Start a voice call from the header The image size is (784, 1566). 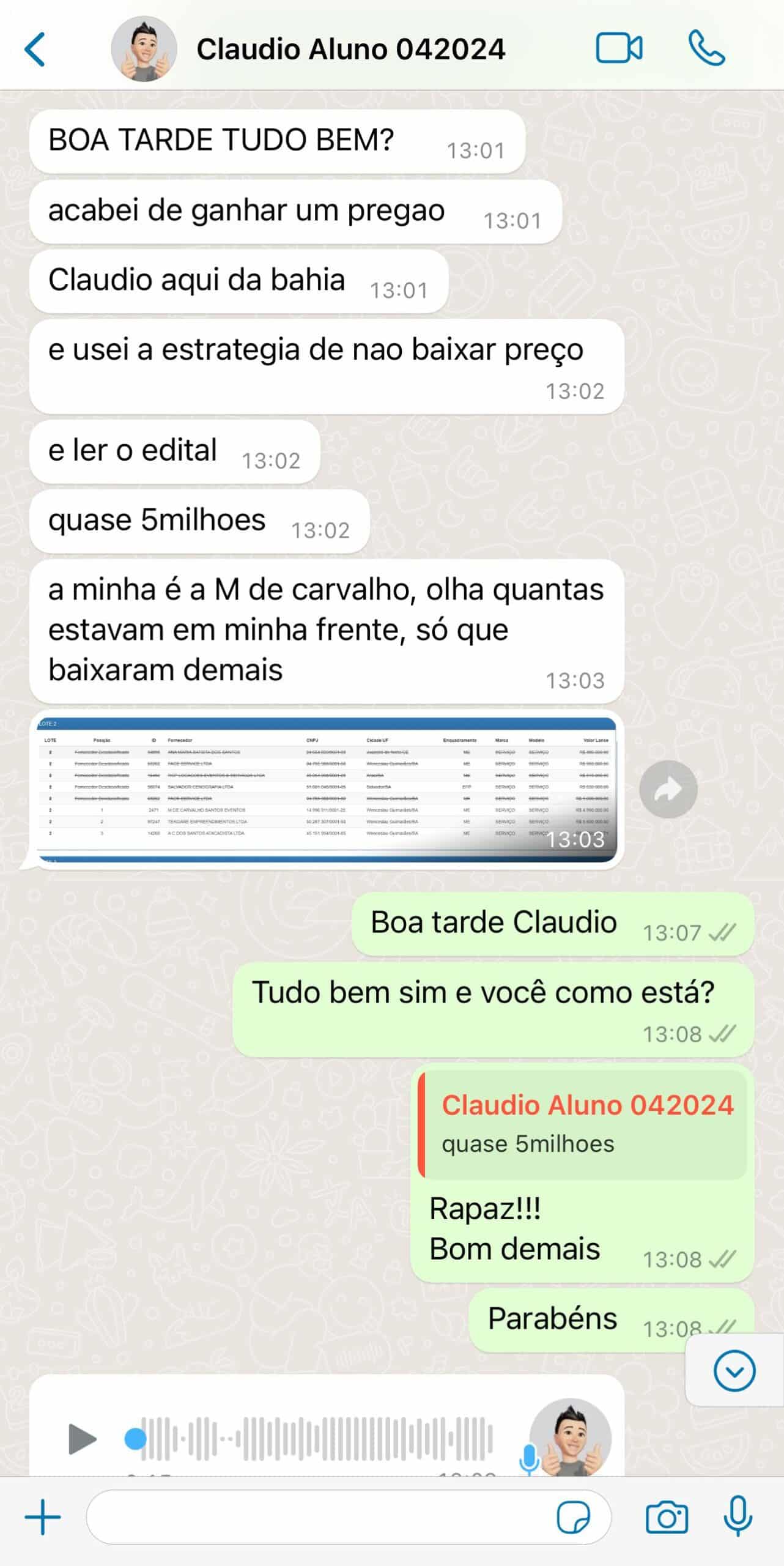(707, 49)
